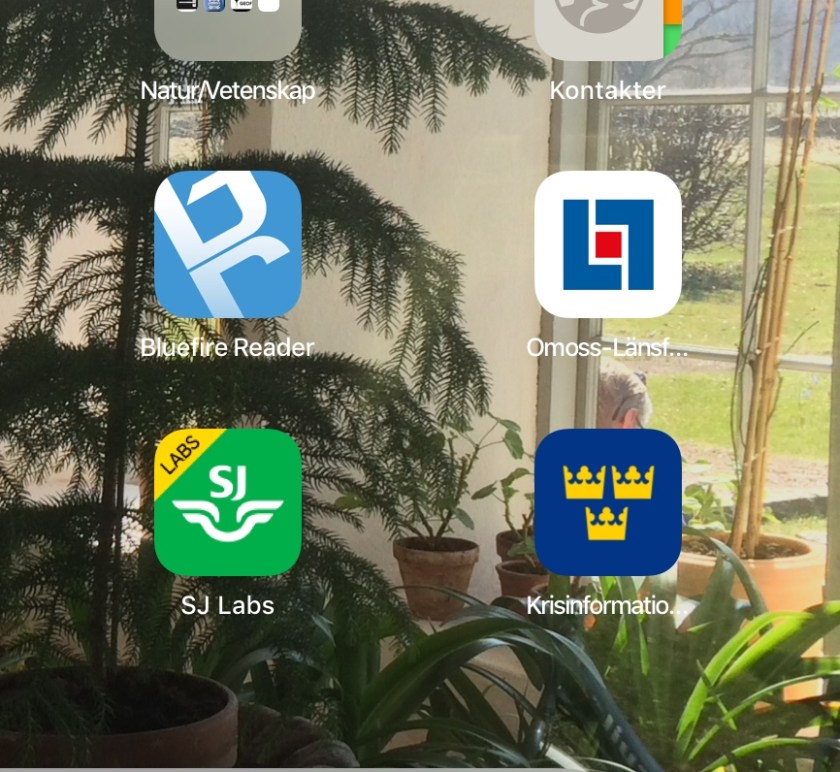Open the Omoss-Länsförsäkringar app

coord(608,244)
